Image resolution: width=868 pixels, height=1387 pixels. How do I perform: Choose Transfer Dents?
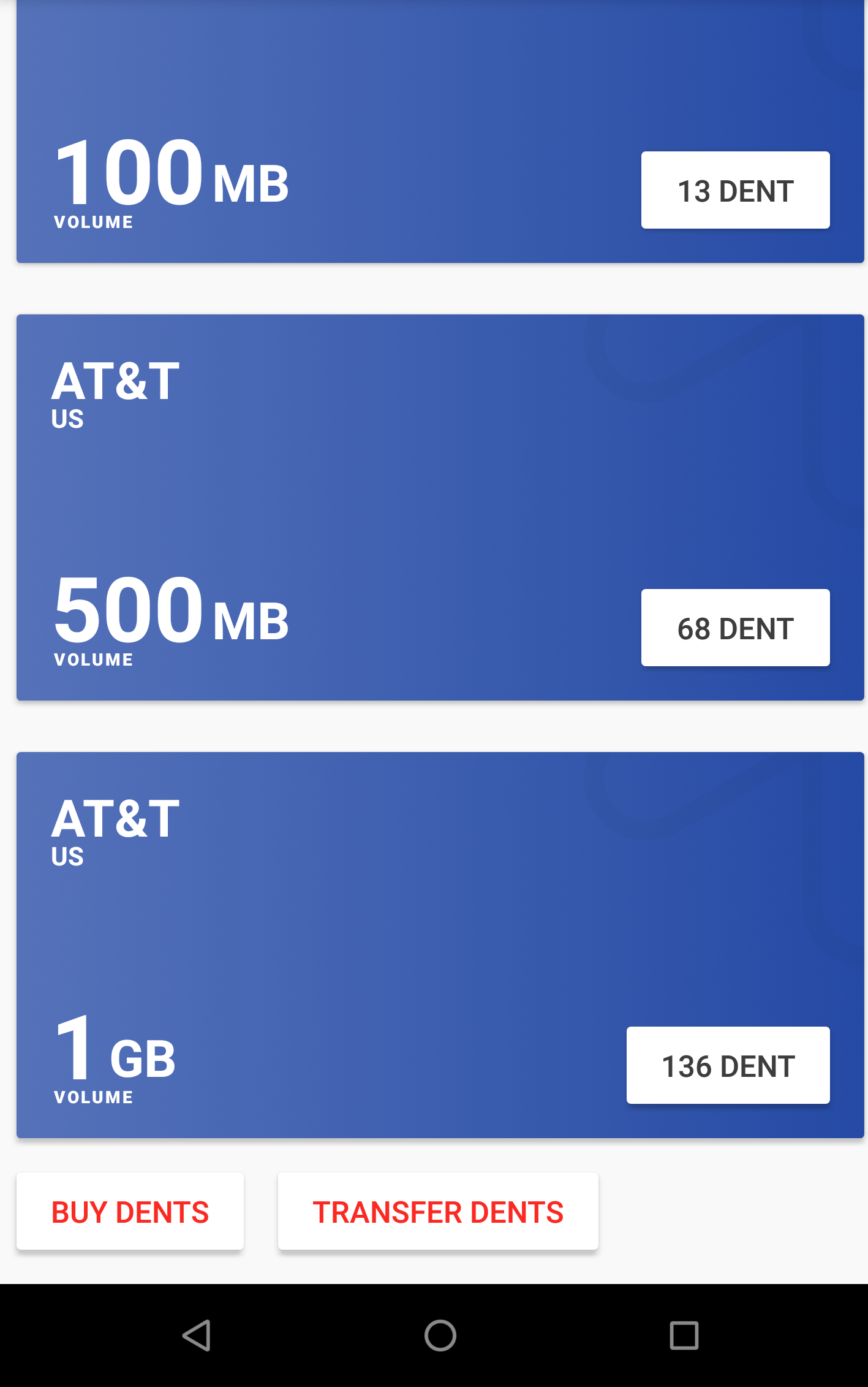[438, 1211]
